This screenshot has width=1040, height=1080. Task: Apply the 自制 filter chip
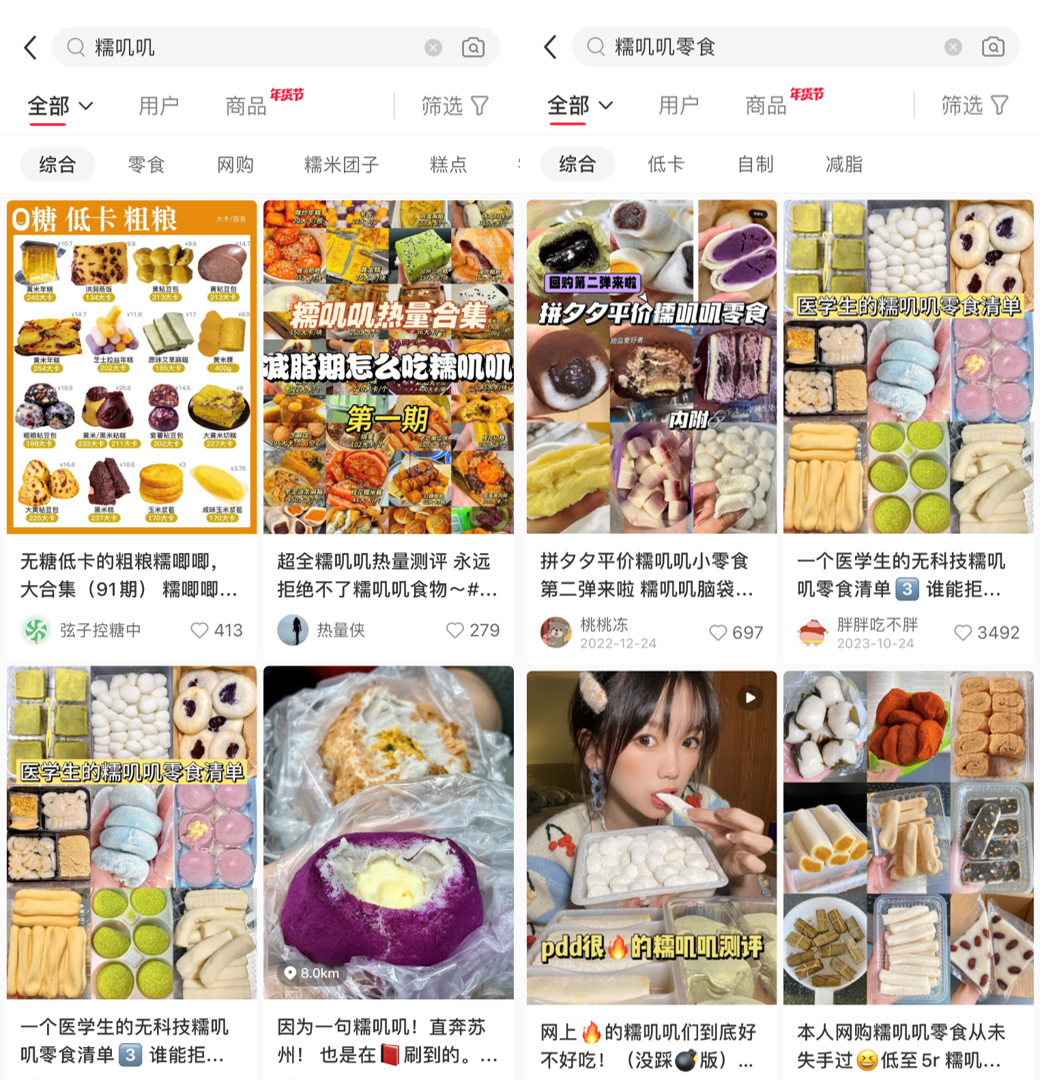point(755,164)
